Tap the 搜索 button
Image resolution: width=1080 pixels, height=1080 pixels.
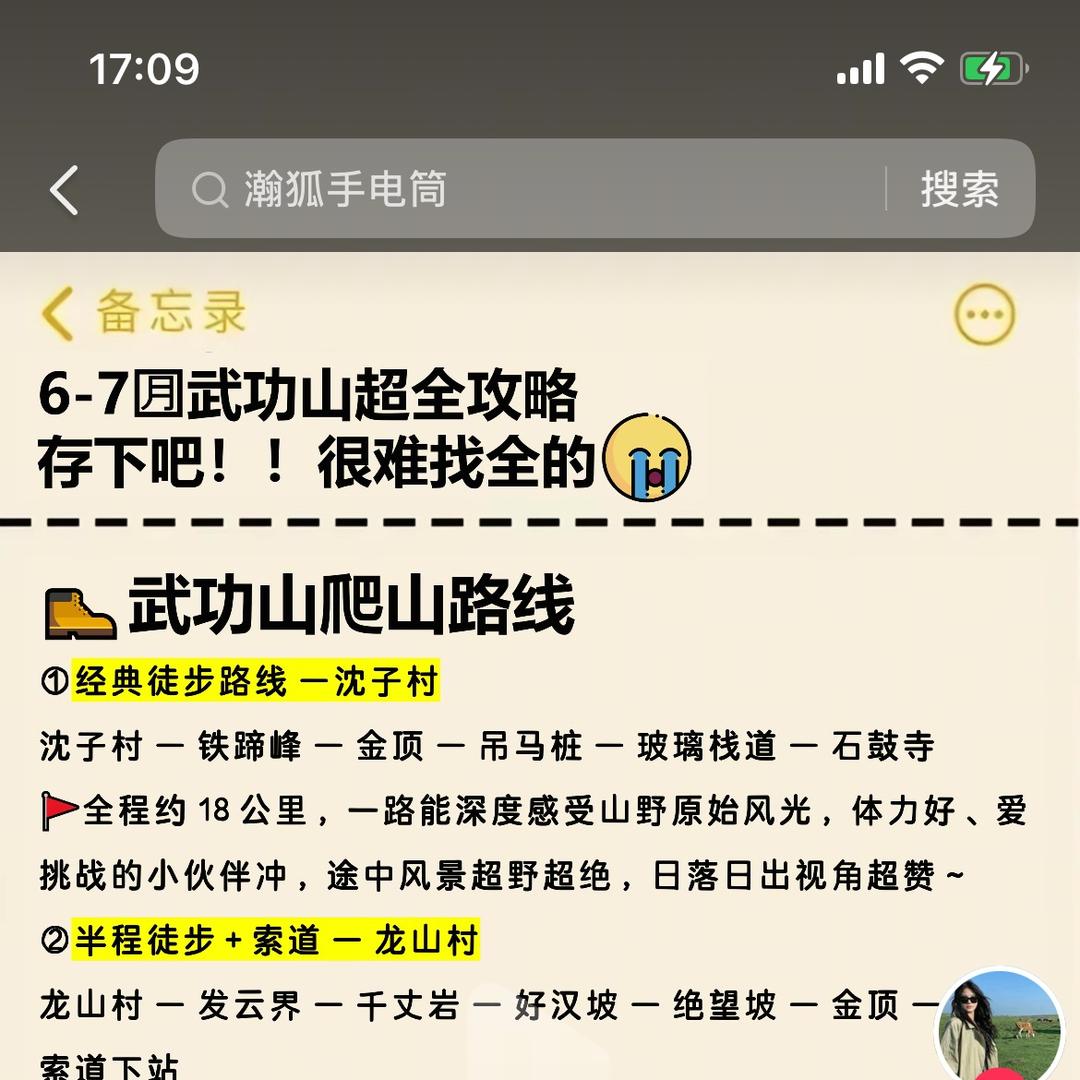pos(959,189)
